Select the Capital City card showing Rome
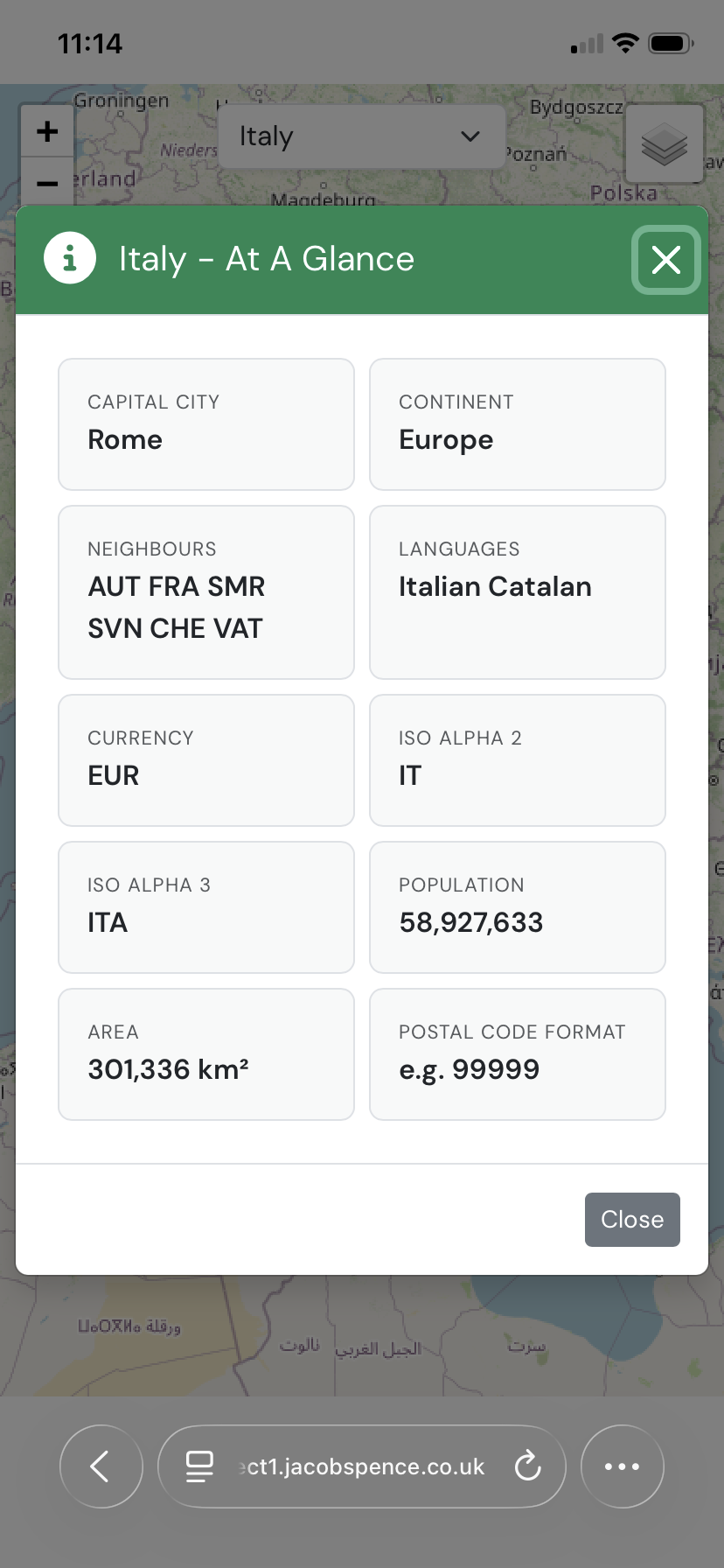The height and width of the screenshot is (1568, 724). 205,424
